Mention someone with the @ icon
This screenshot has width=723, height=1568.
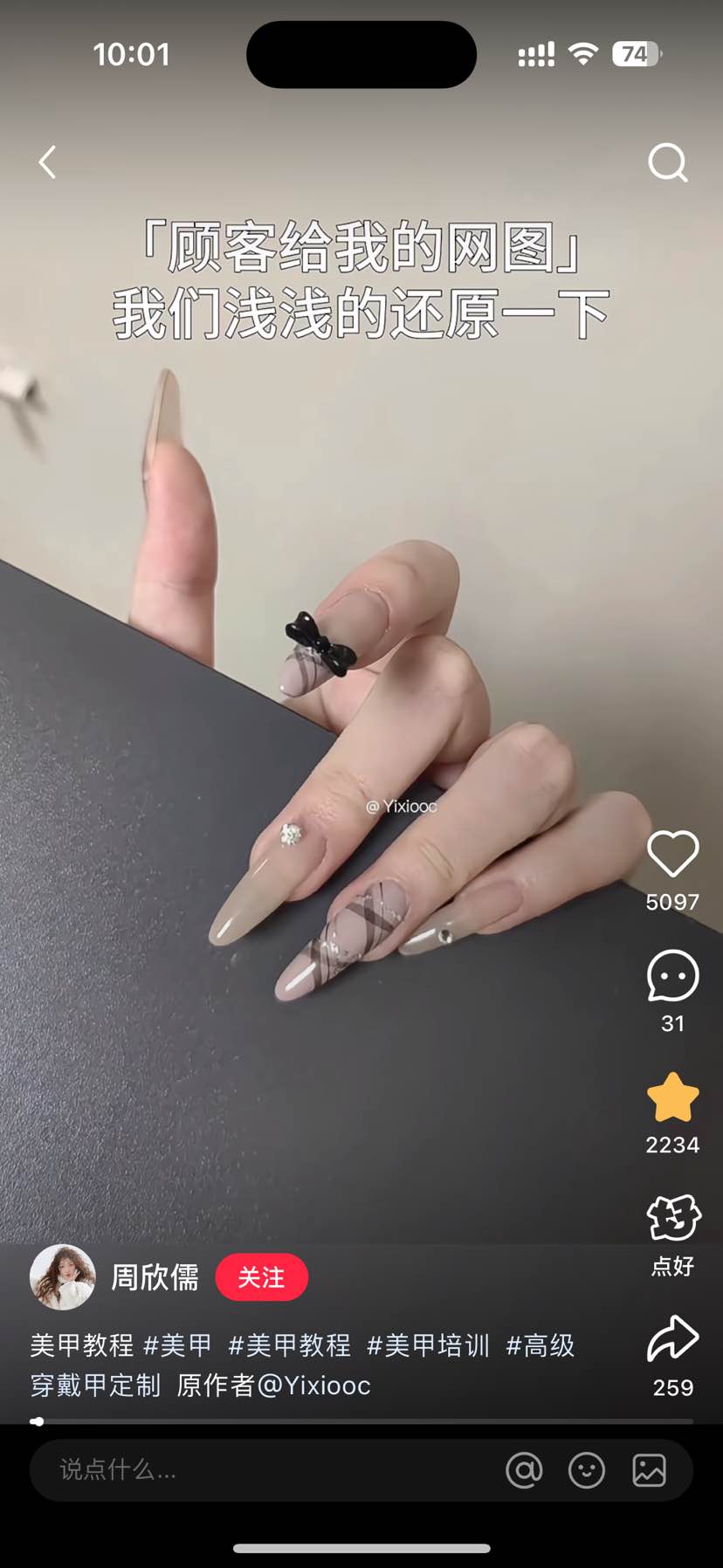pyautogui.click(x=524, y=1470)
